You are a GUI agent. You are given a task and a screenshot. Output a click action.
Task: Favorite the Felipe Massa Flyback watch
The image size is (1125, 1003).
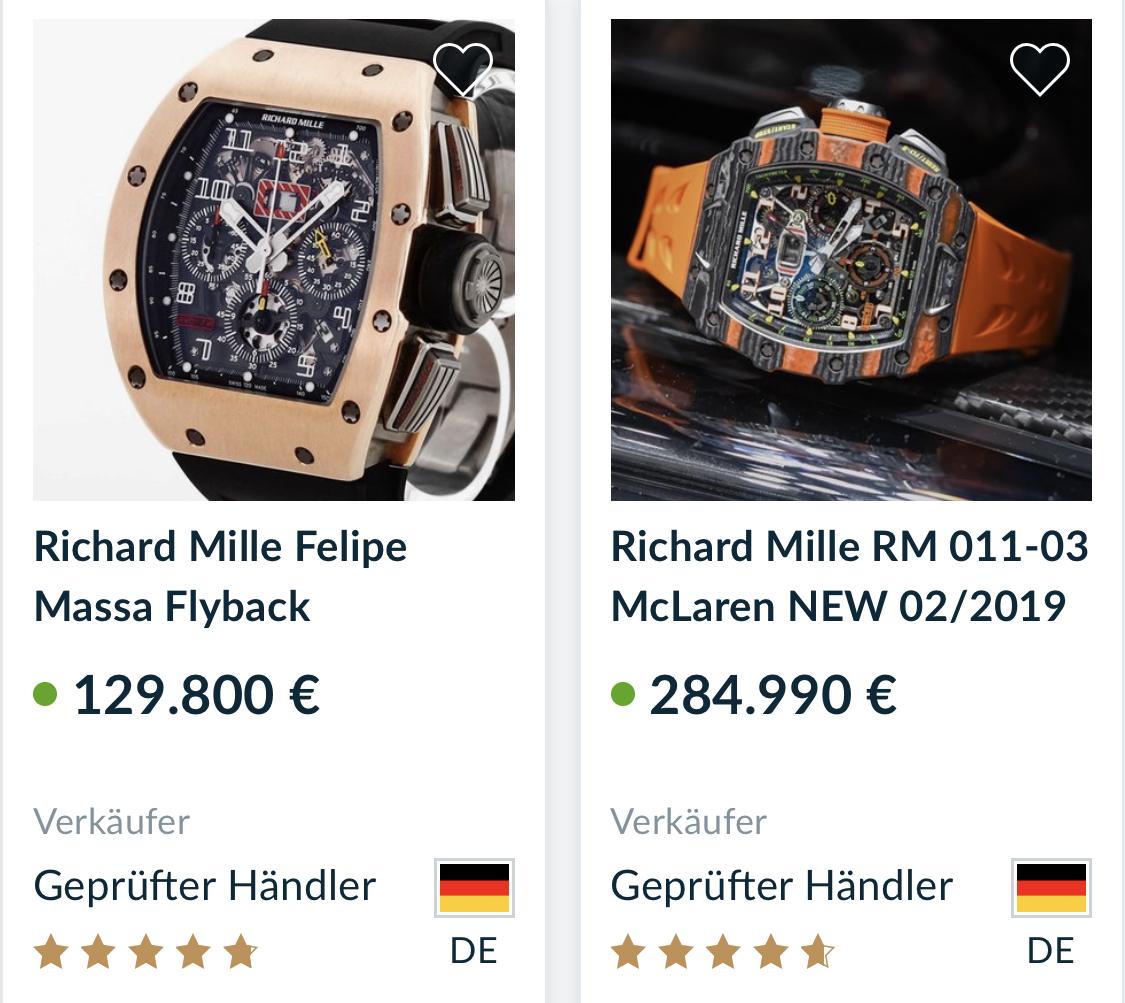point(463,69)
